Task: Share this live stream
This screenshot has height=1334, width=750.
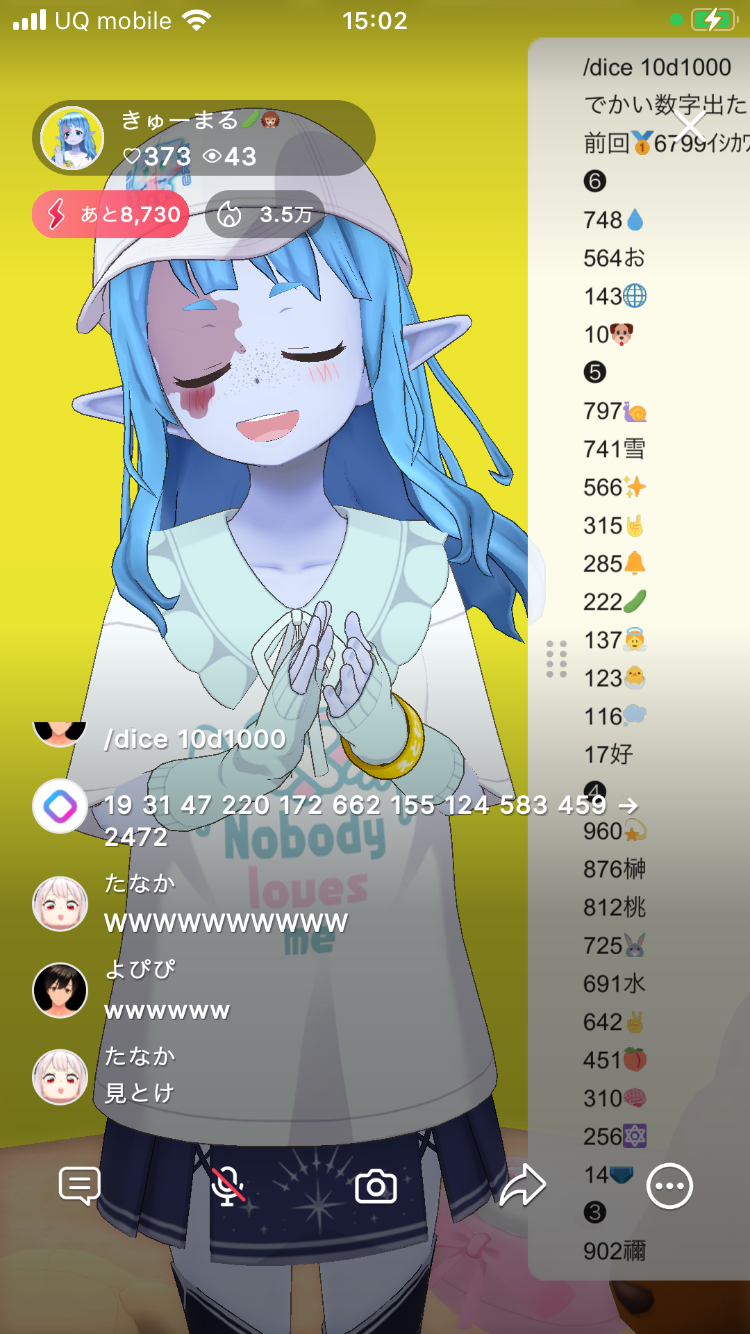Action: coord(522,1187)
